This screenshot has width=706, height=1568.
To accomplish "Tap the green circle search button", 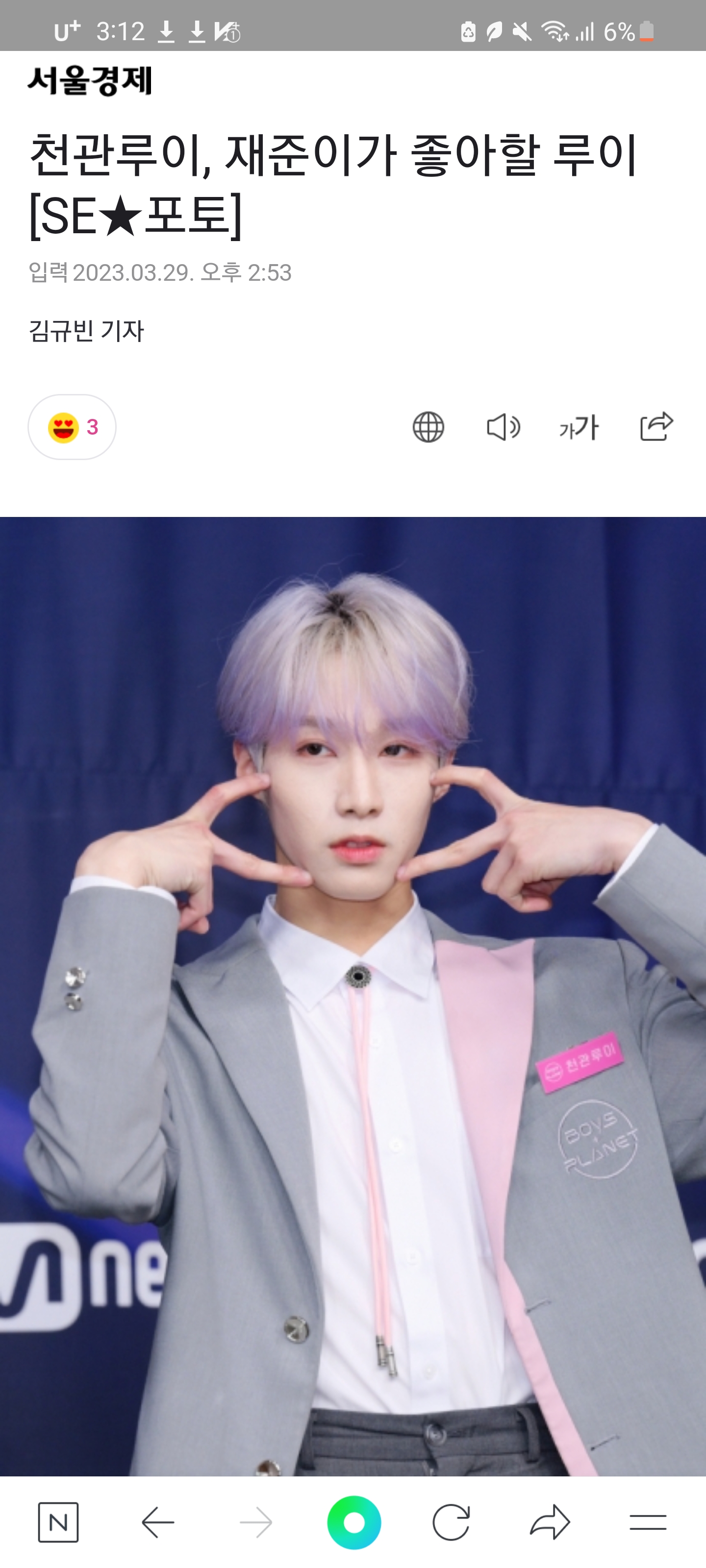I will pyautogui.click(x=354, y=1522).
